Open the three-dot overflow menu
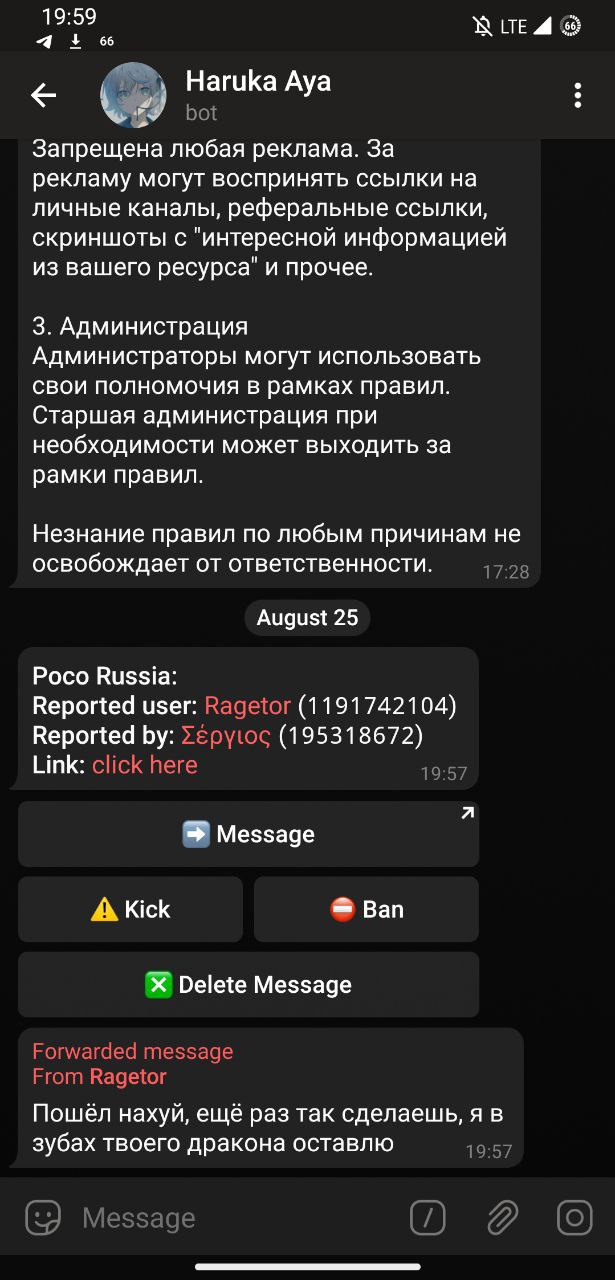615x1280 pixels. tap(577, 95)
